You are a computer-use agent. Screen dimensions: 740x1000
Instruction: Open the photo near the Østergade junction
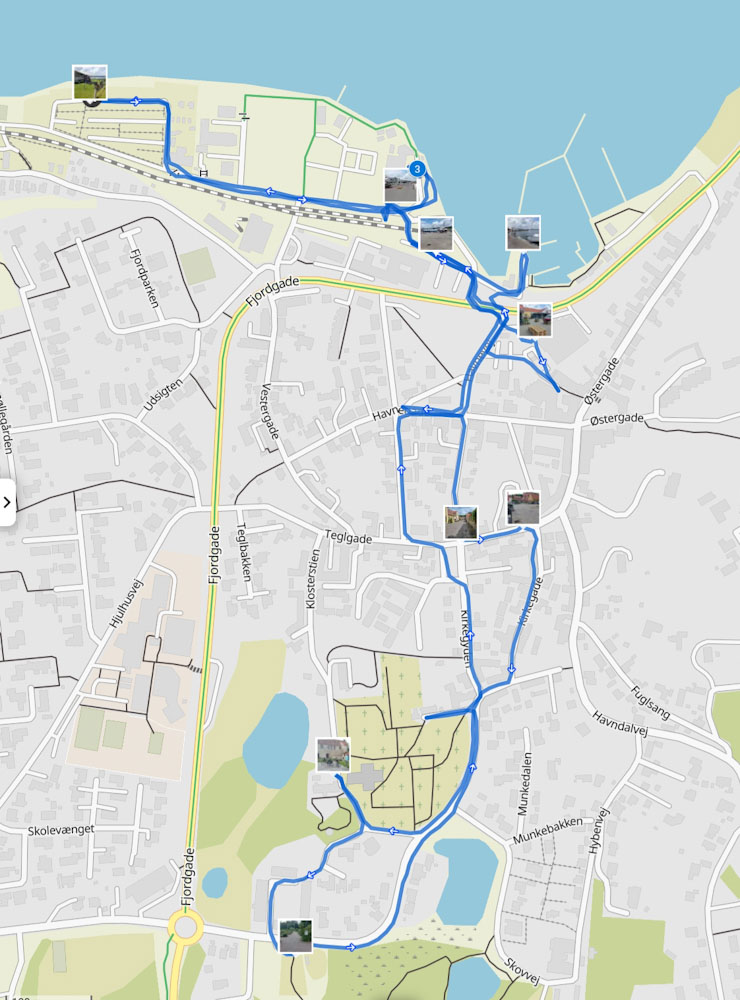[x=535, y=320]
